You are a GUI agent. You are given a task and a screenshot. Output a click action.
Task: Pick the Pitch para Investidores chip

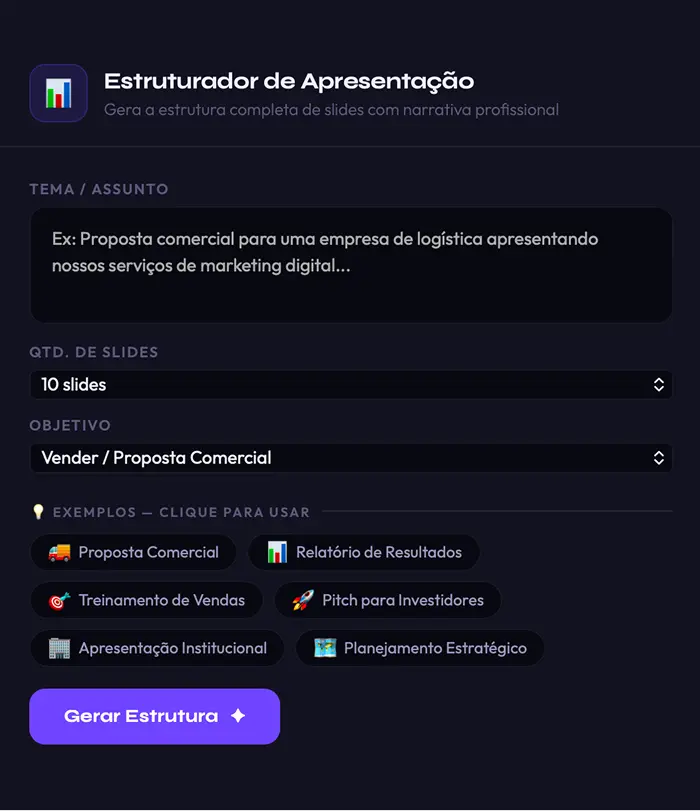click(388, 600)
